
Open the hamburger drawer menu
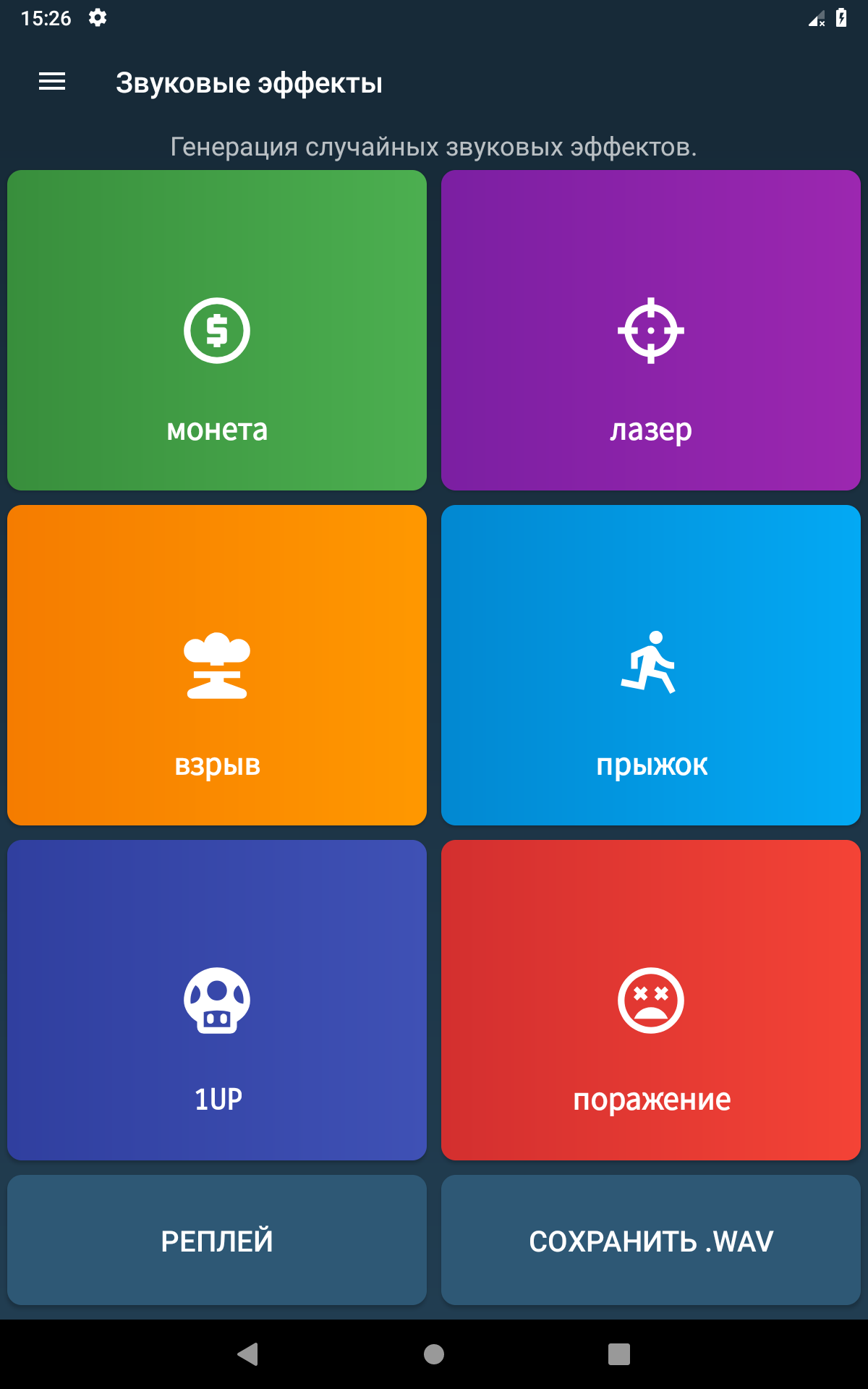click(52, 82)
